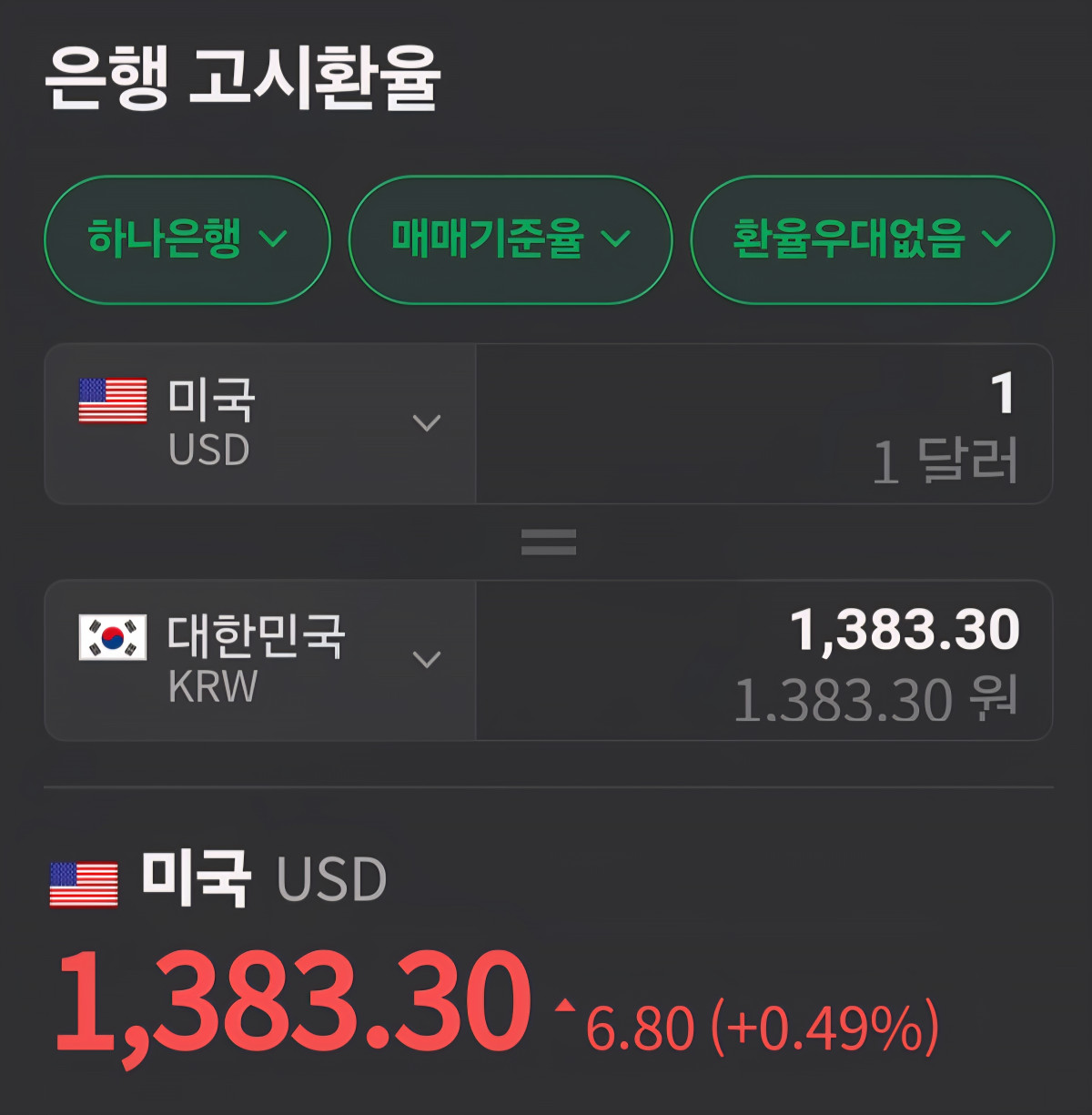
Task: Open the 하나은행 bank selector
Action: point(187,239)
